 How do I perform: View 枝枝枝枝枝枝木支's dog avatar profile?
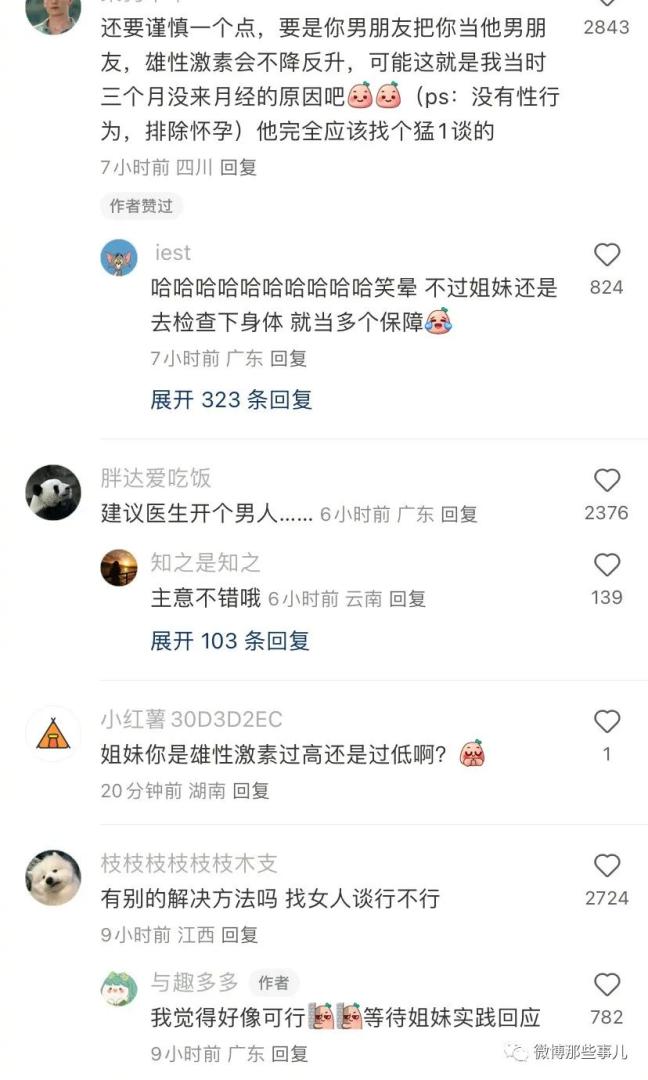click(x=53, y=878)
